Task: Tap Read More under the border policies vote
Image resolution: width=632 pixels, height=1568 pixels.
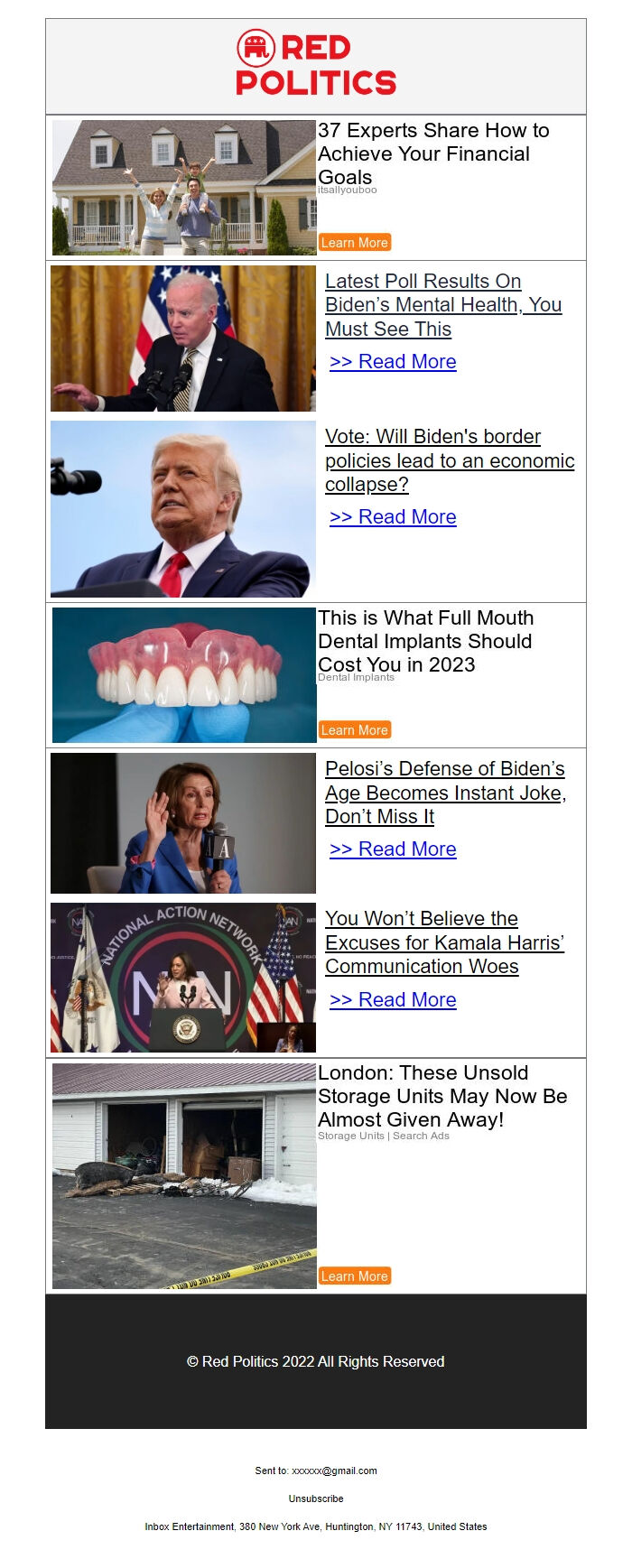Action: (x=393, y=517)
